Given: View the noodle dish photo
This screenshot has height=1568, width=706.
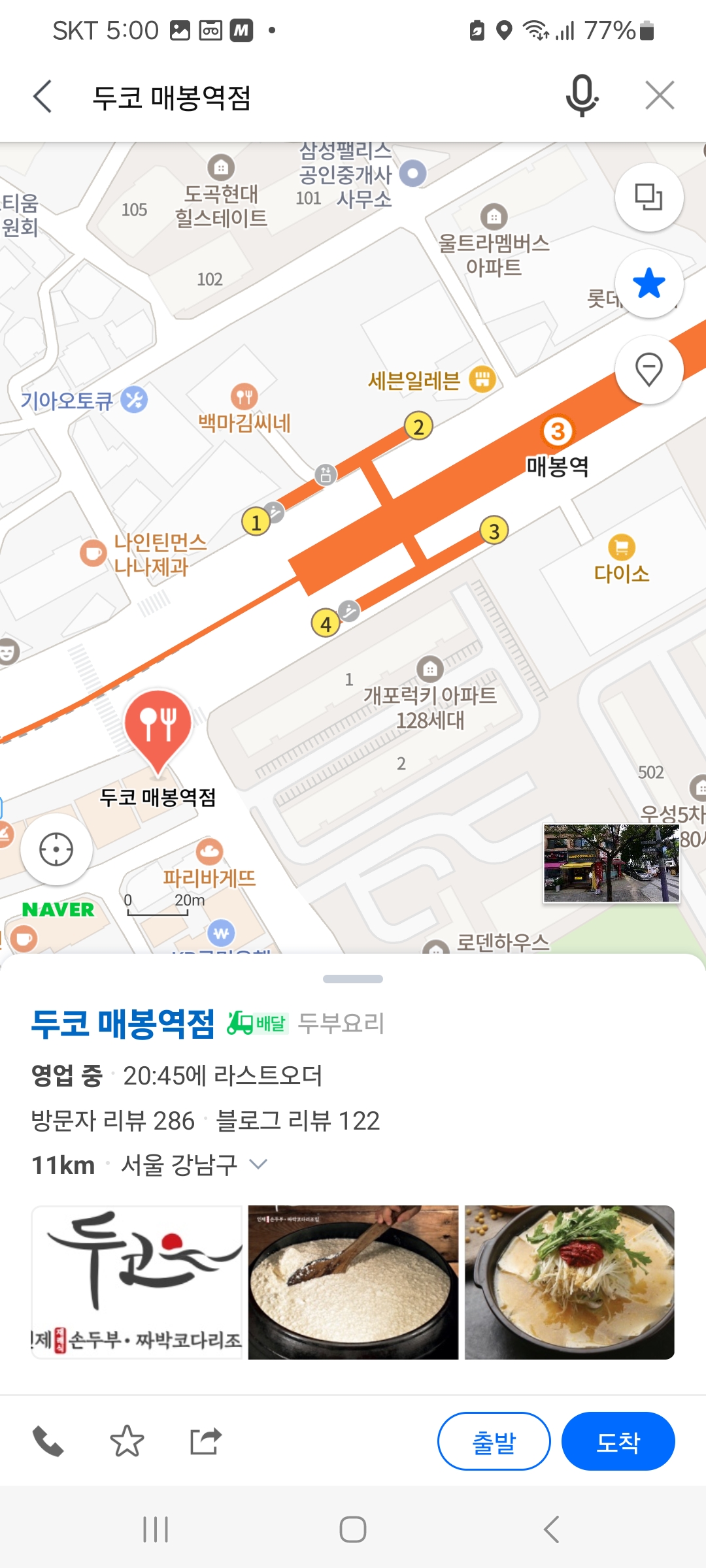Looking at the screenshot, I should pos(569,1282).
